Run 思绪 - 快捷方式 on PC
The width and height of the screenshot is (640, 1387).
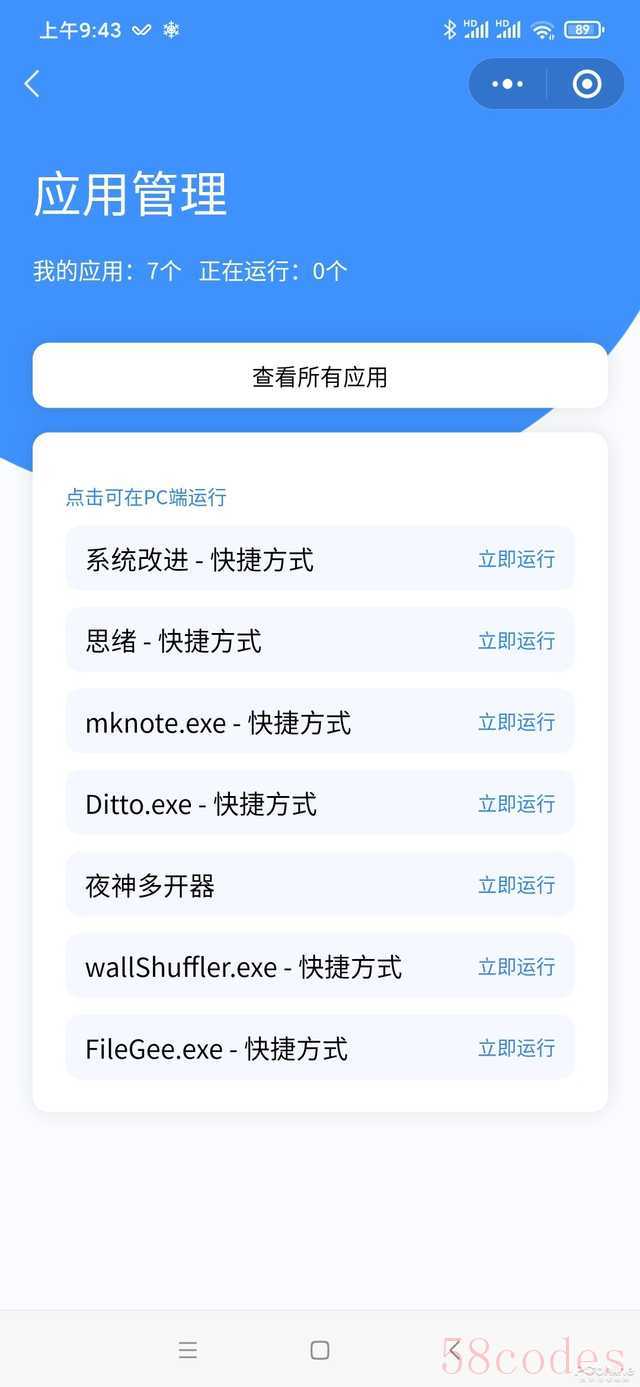tap(516, 641)
